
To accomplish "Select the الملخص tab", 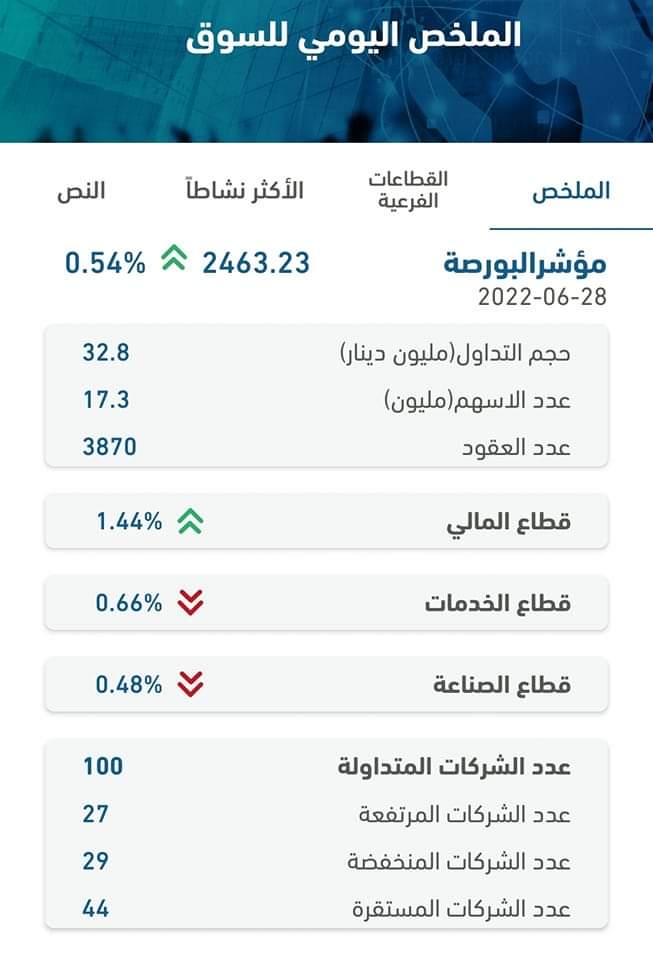I will coord(570,191).
